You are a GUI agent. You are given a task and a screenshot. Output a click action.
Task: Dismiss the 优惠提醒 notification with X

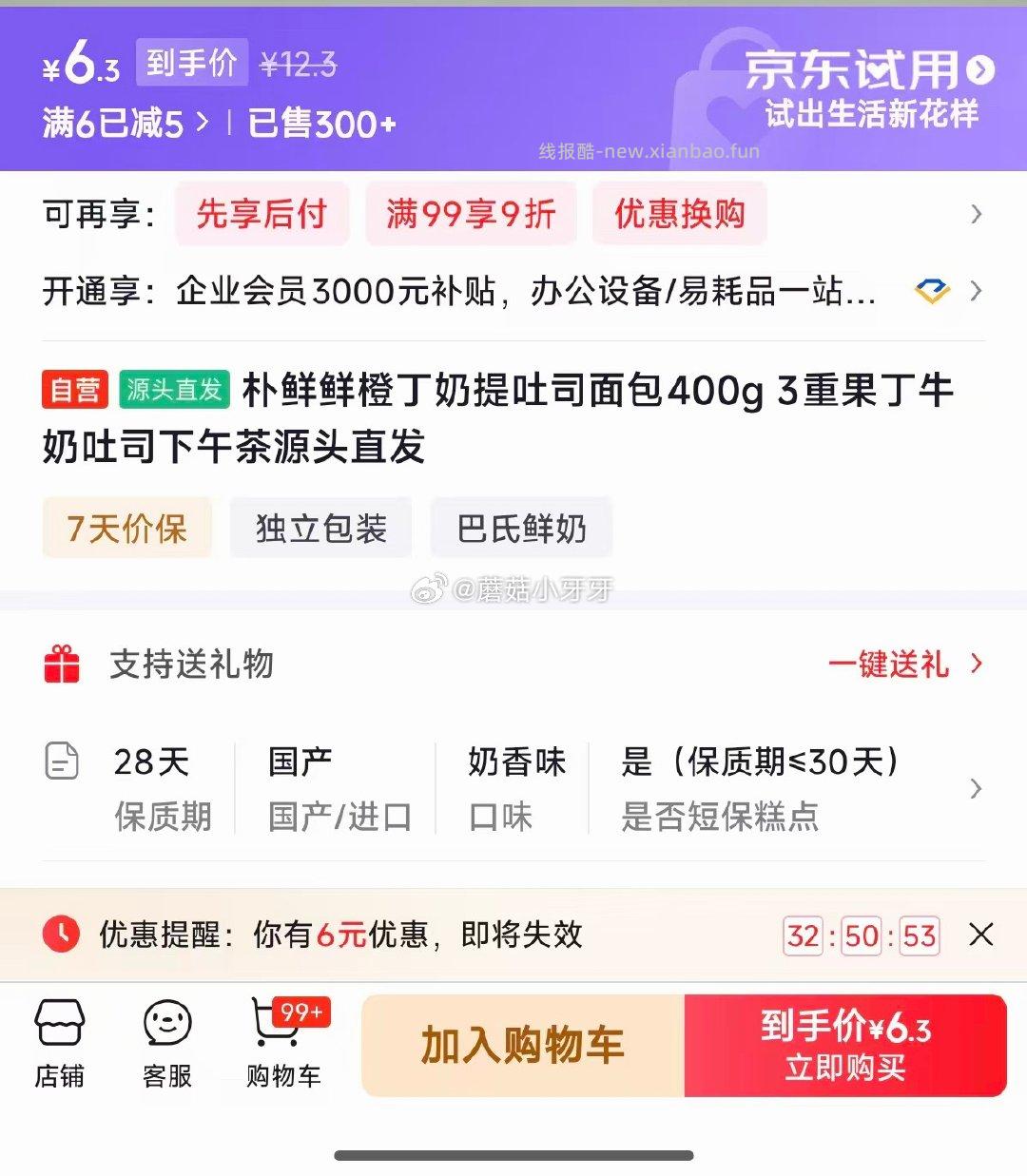coord(980,935)
